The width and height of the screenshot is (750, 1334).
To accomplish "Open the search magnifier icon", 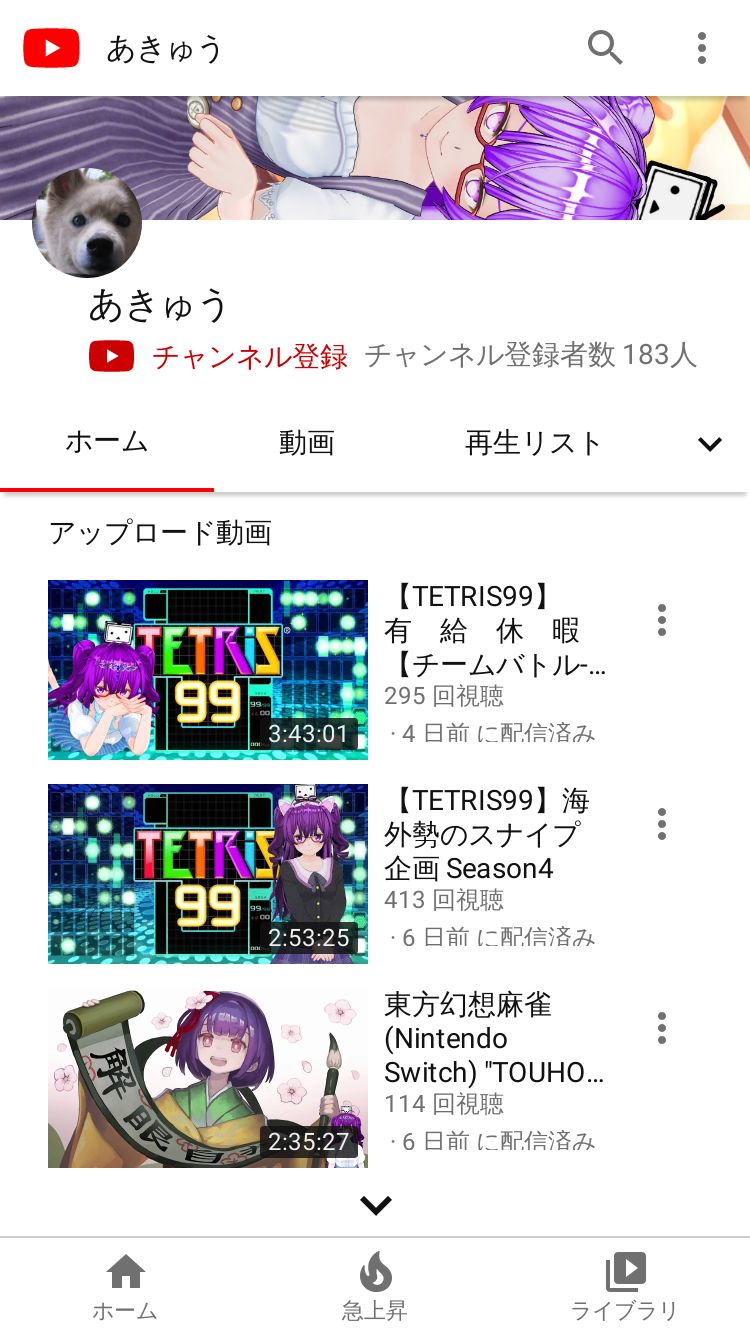I will click(604, 47).
